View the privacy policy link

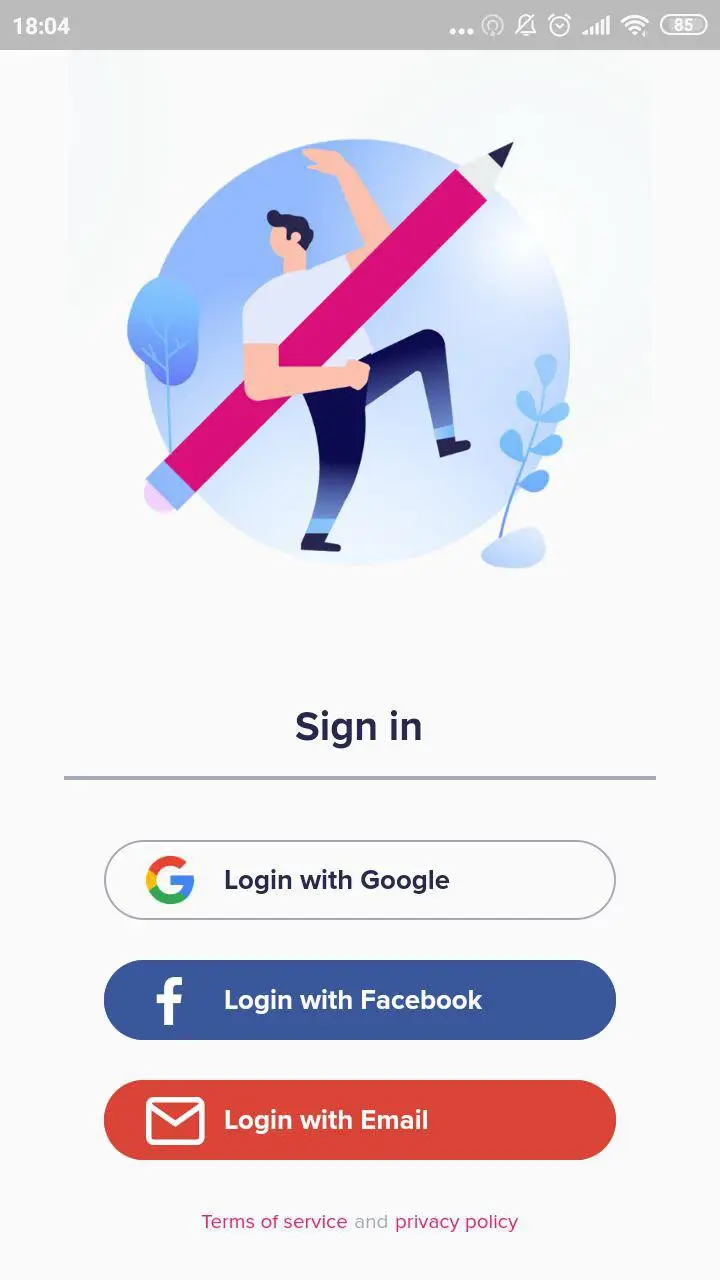click(x=456, y=1222)
